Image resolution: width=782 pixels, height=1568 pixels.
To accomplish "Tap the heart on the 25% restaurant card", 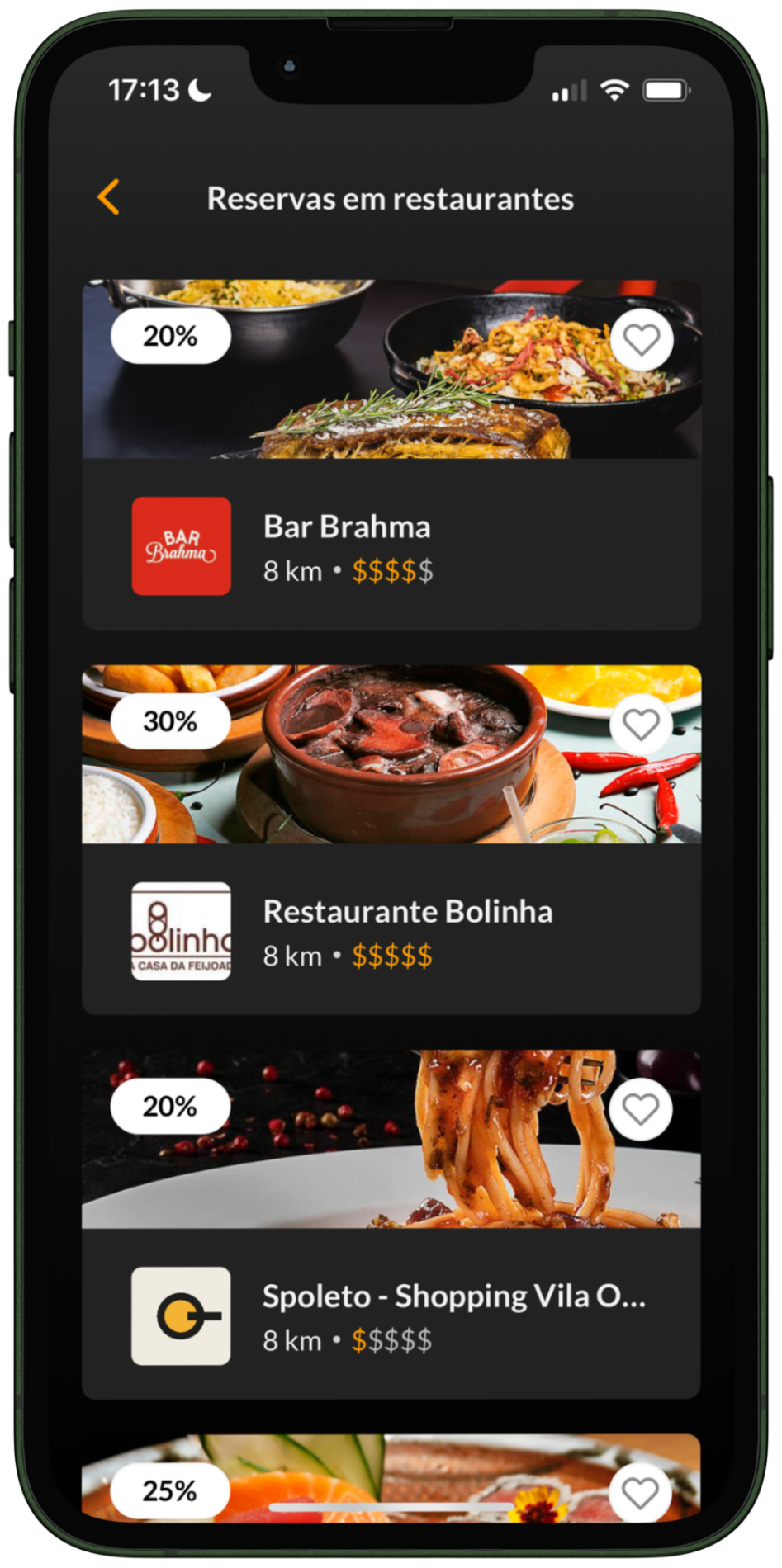I will [640, 1492].
